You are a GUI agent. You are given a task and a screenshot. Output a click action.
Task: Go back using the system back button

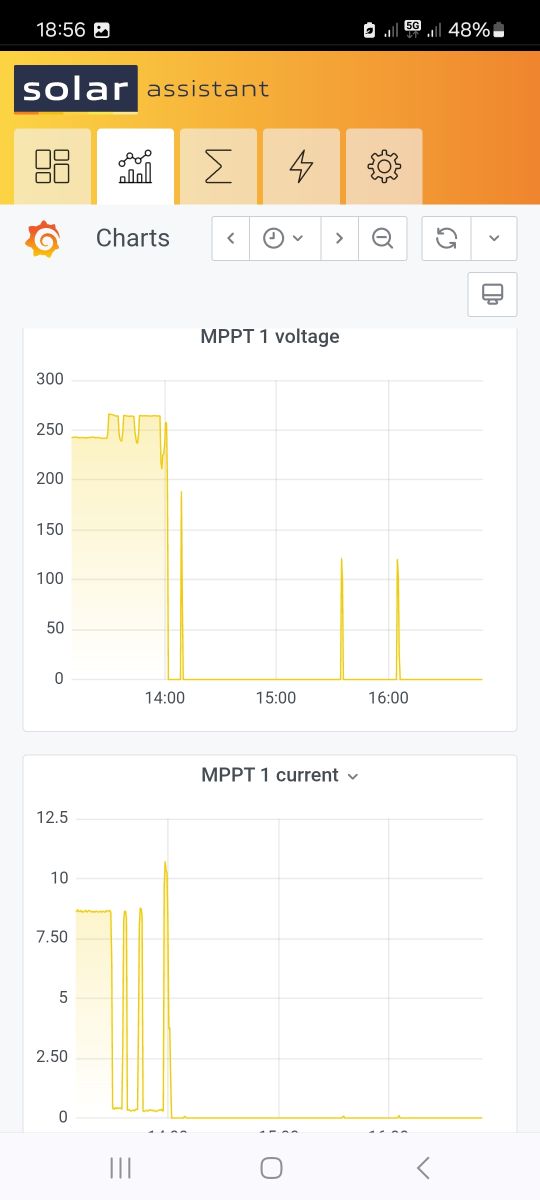[423, 1167]
